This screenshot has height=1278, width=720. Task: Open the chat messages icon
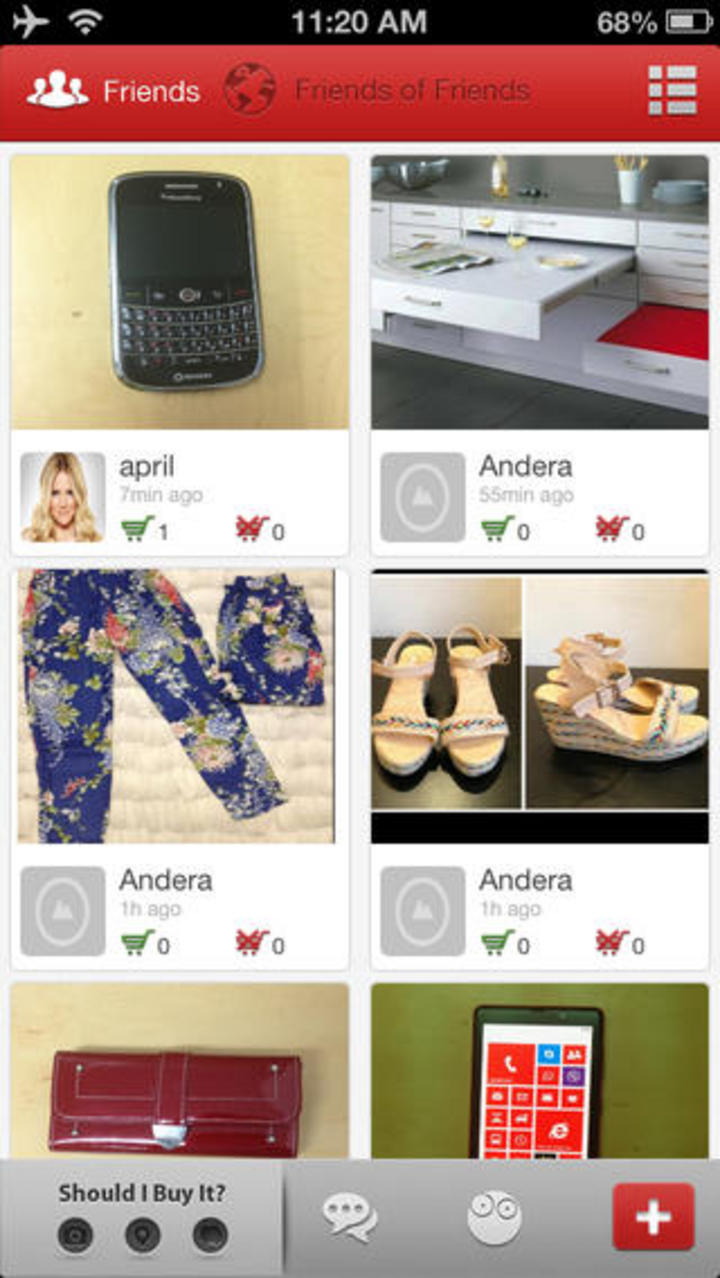(350, 1217)
